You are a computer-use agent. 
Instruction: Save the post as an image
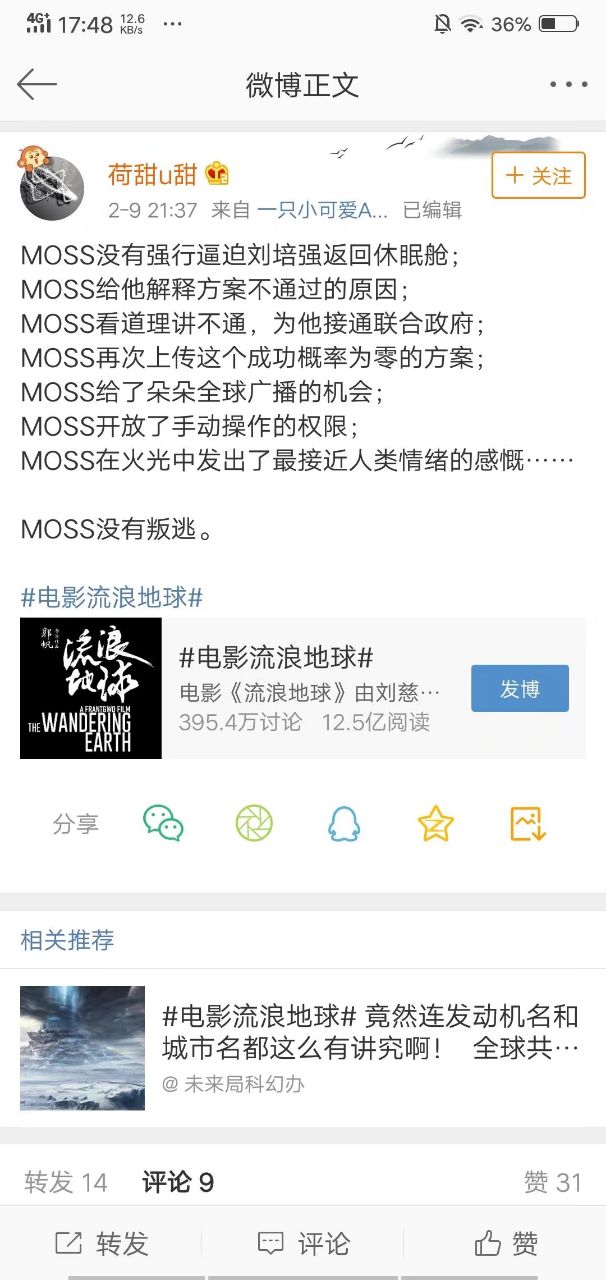[527, 823]
